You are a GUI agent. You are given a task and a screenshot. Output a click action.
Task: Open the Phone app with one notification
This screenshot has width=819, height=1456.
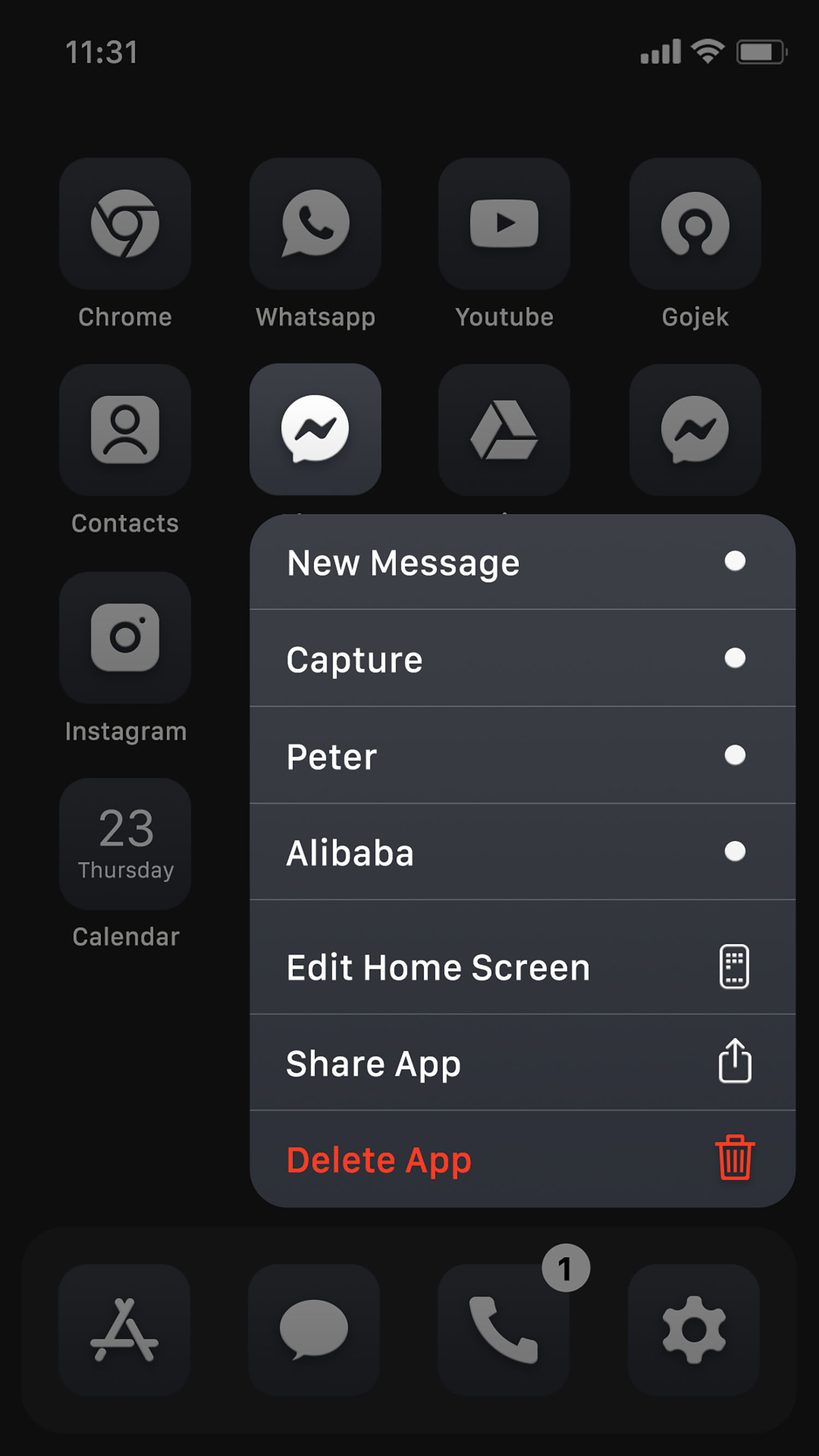(504, 1329)
